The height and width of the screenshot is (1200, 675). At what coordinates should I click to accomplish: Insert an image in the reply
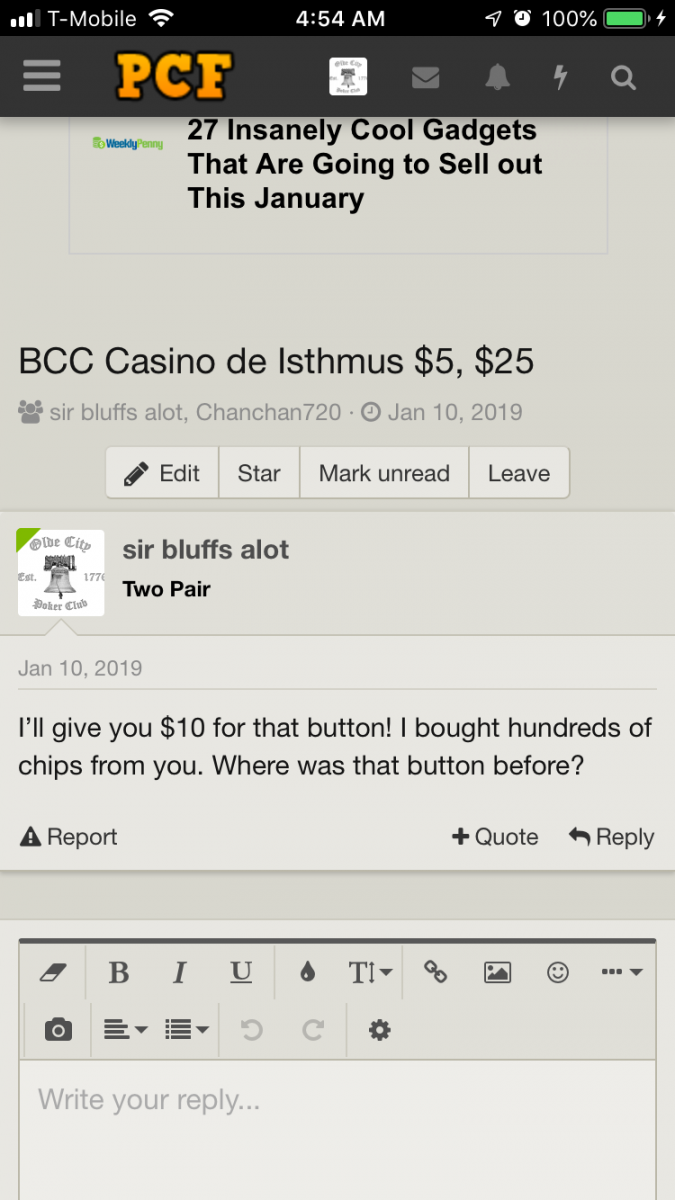497,972
